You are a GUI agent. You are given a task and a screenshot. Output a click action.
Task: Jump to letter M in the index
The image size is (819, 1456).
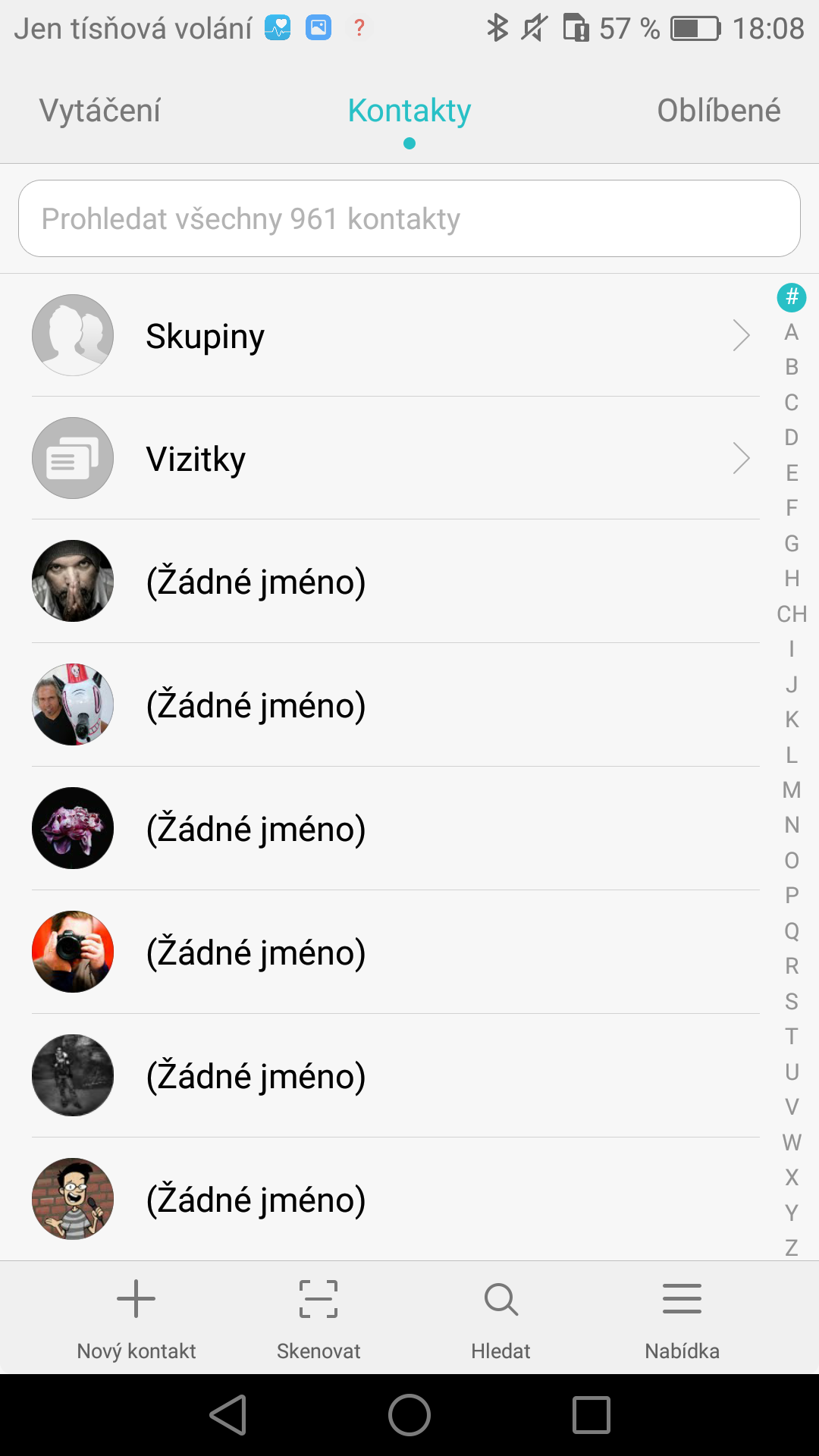point(792,790)
